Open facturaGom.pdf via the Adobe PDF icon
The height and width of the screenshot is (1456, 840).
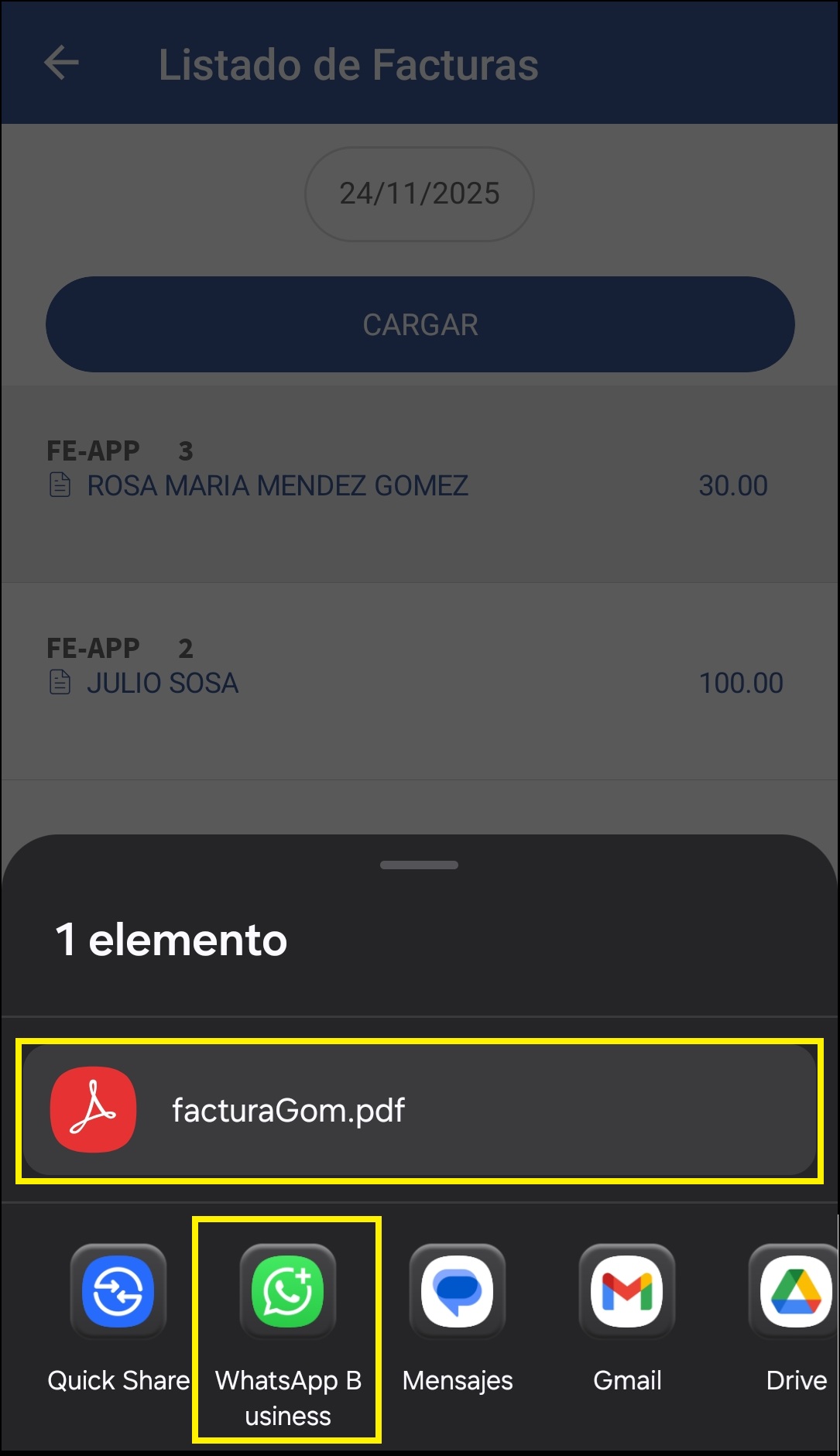(92, 1109)
